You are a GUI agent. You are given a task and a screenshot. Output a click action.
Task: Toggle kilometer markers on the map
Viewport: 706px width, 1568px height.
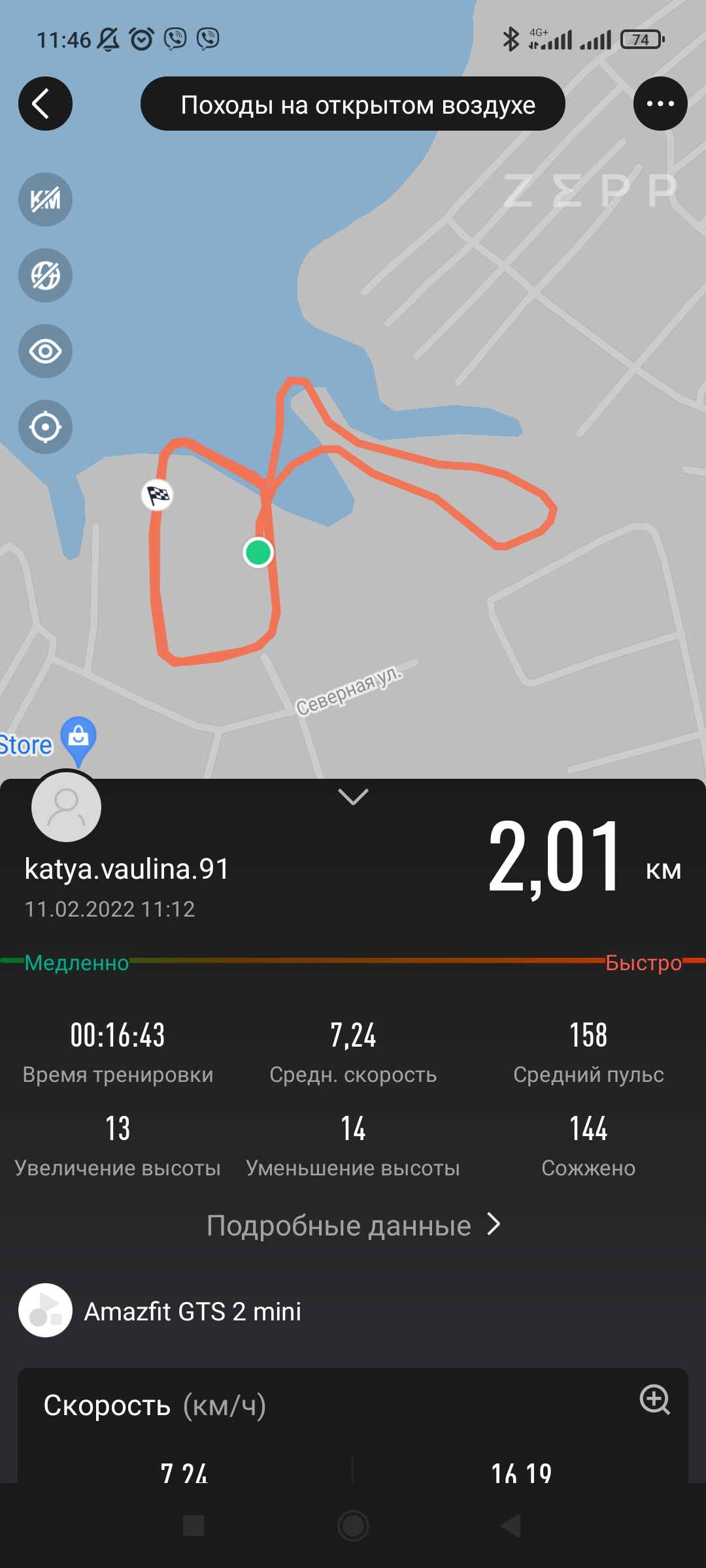coord(45,200)
